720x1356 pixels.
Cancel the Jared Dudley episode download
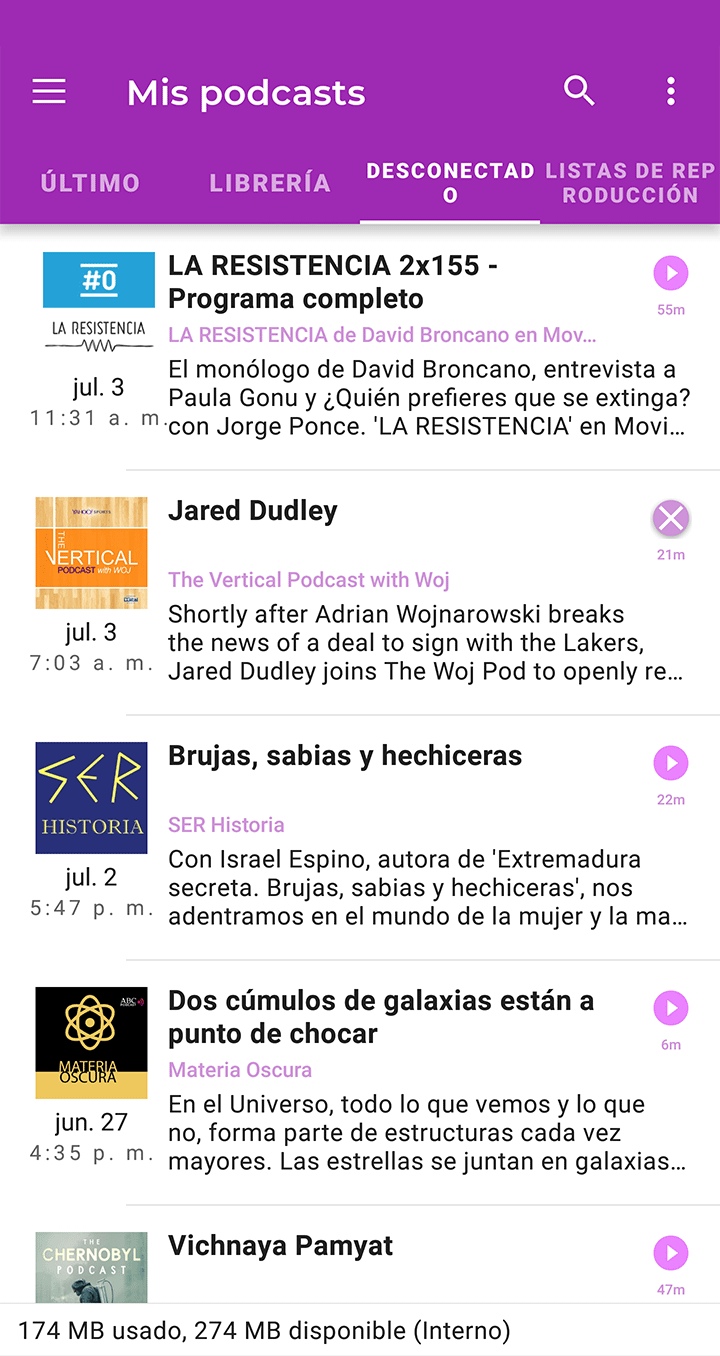tap(671, 518)
